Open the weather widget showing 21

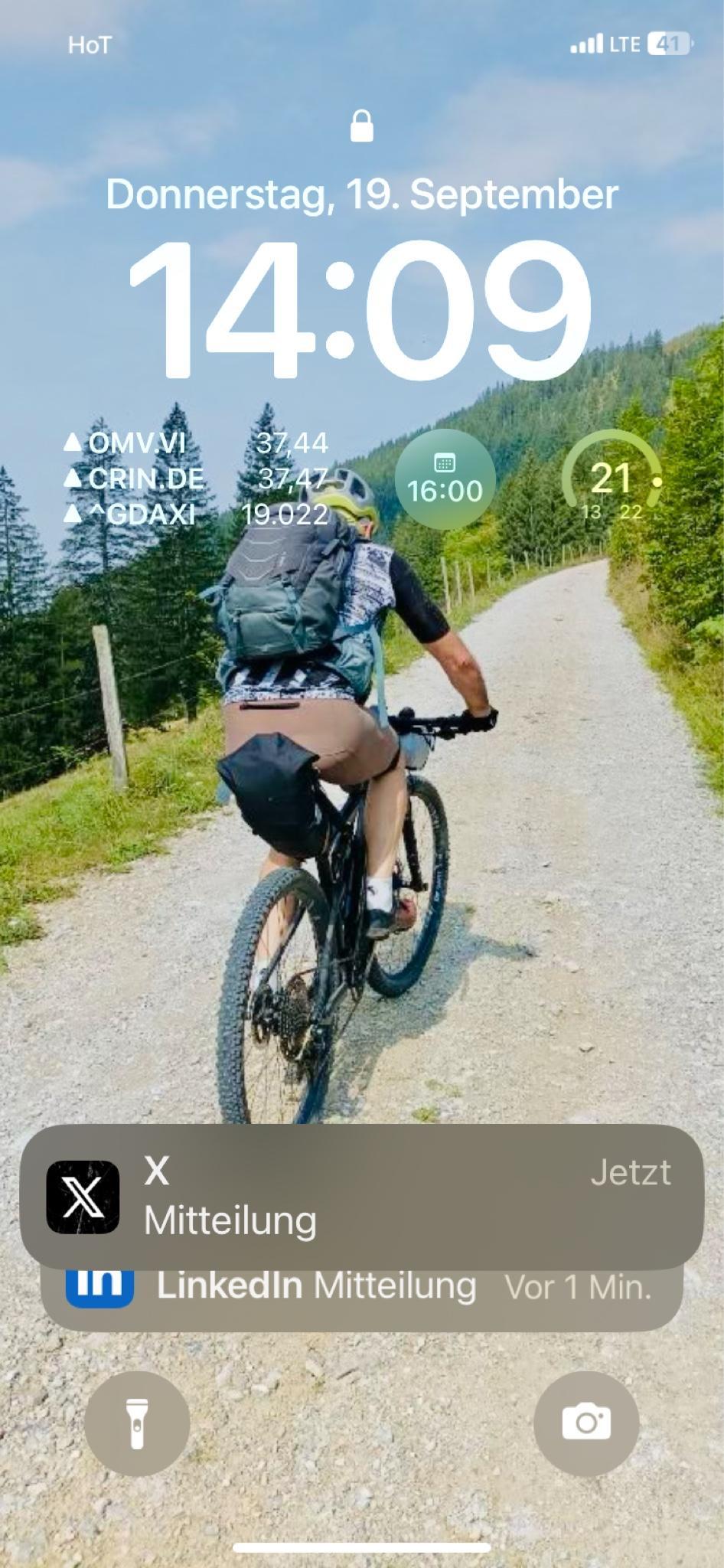[x=611, y=479]
